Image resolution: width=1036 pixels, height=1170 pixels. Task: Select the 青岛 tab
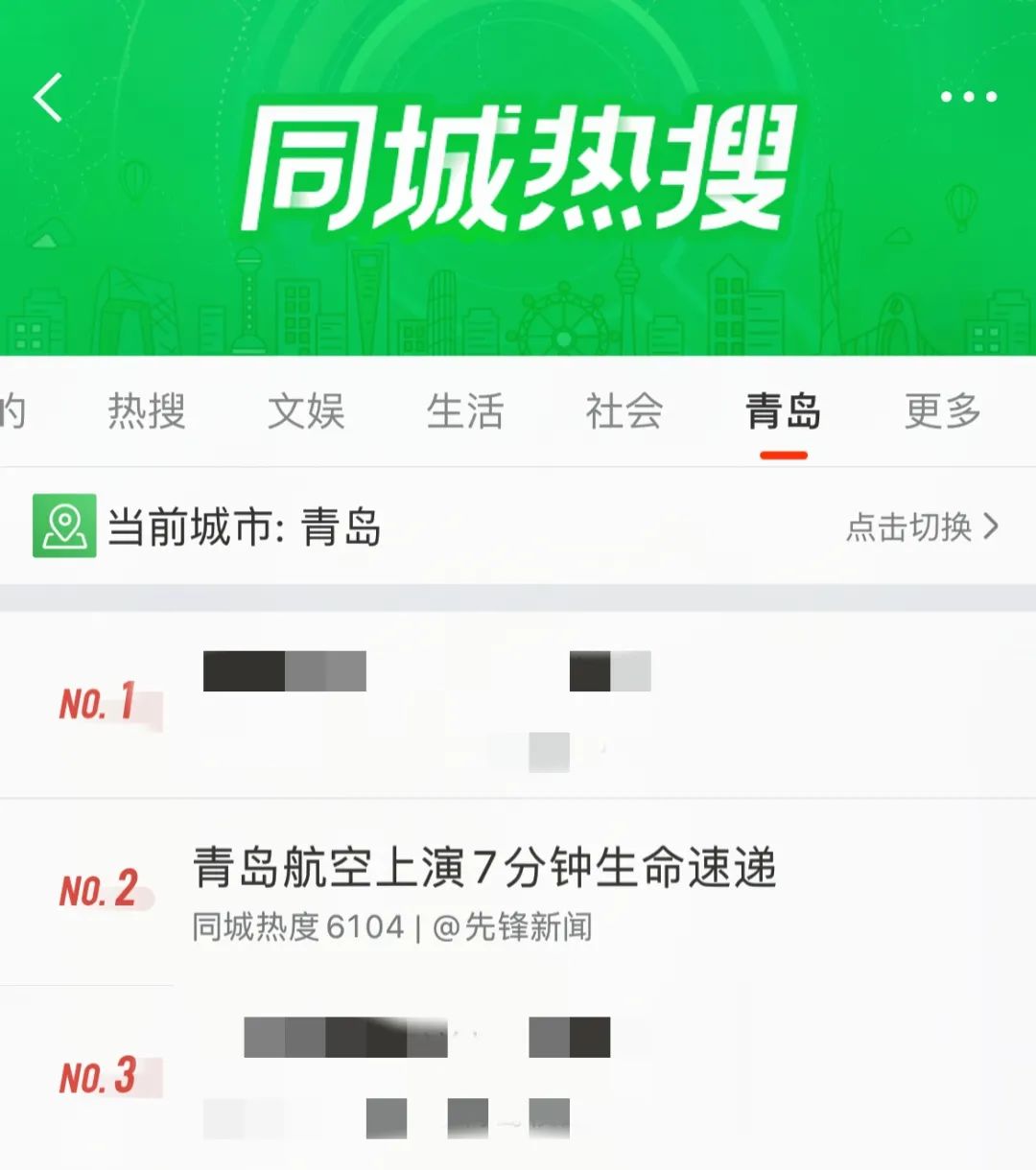[x=783, y=411]
